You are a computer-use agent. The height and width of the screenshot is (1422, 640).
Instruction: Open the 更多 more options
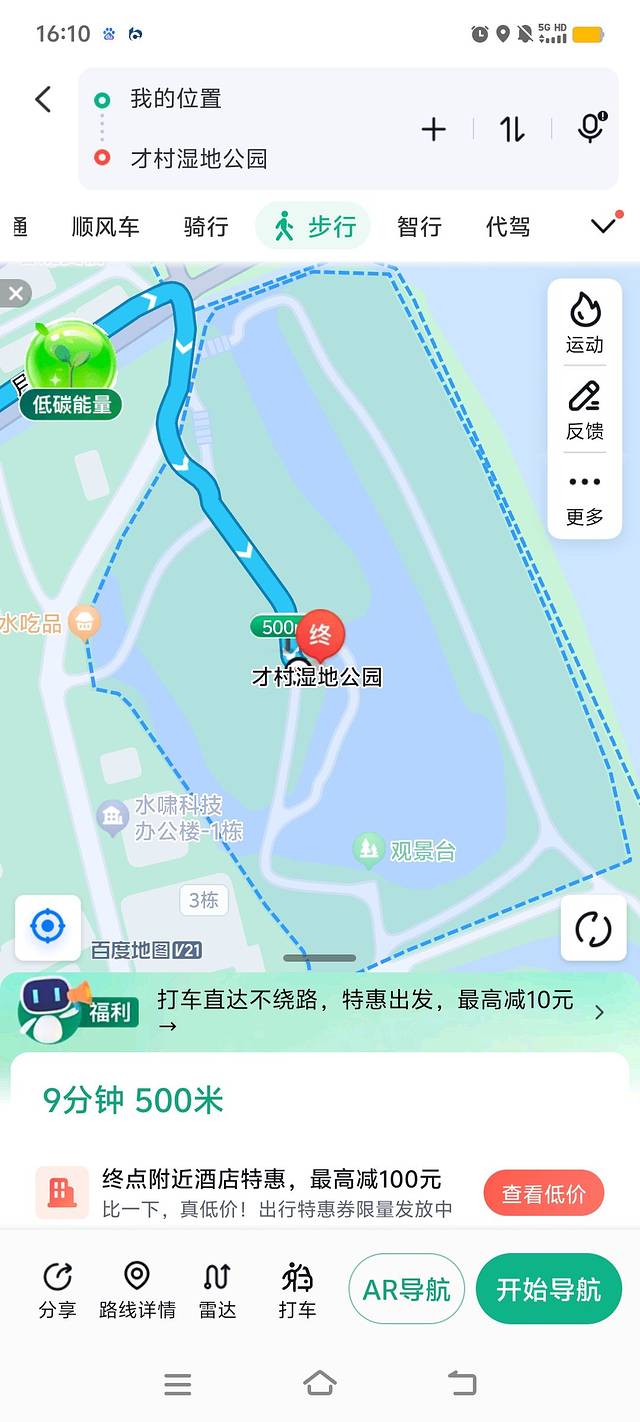pyautogui.click(x=585, y=496)
